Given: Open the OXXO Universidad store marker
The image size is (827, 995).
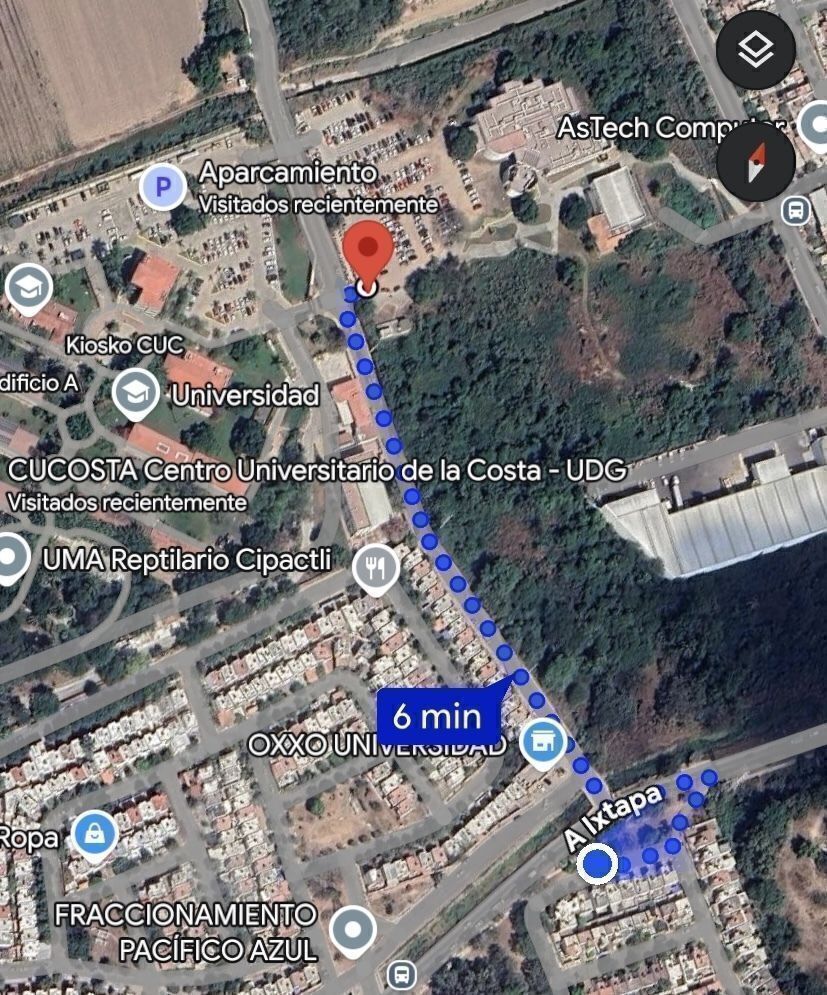Looking at the screenshot, I should point(543,743).
